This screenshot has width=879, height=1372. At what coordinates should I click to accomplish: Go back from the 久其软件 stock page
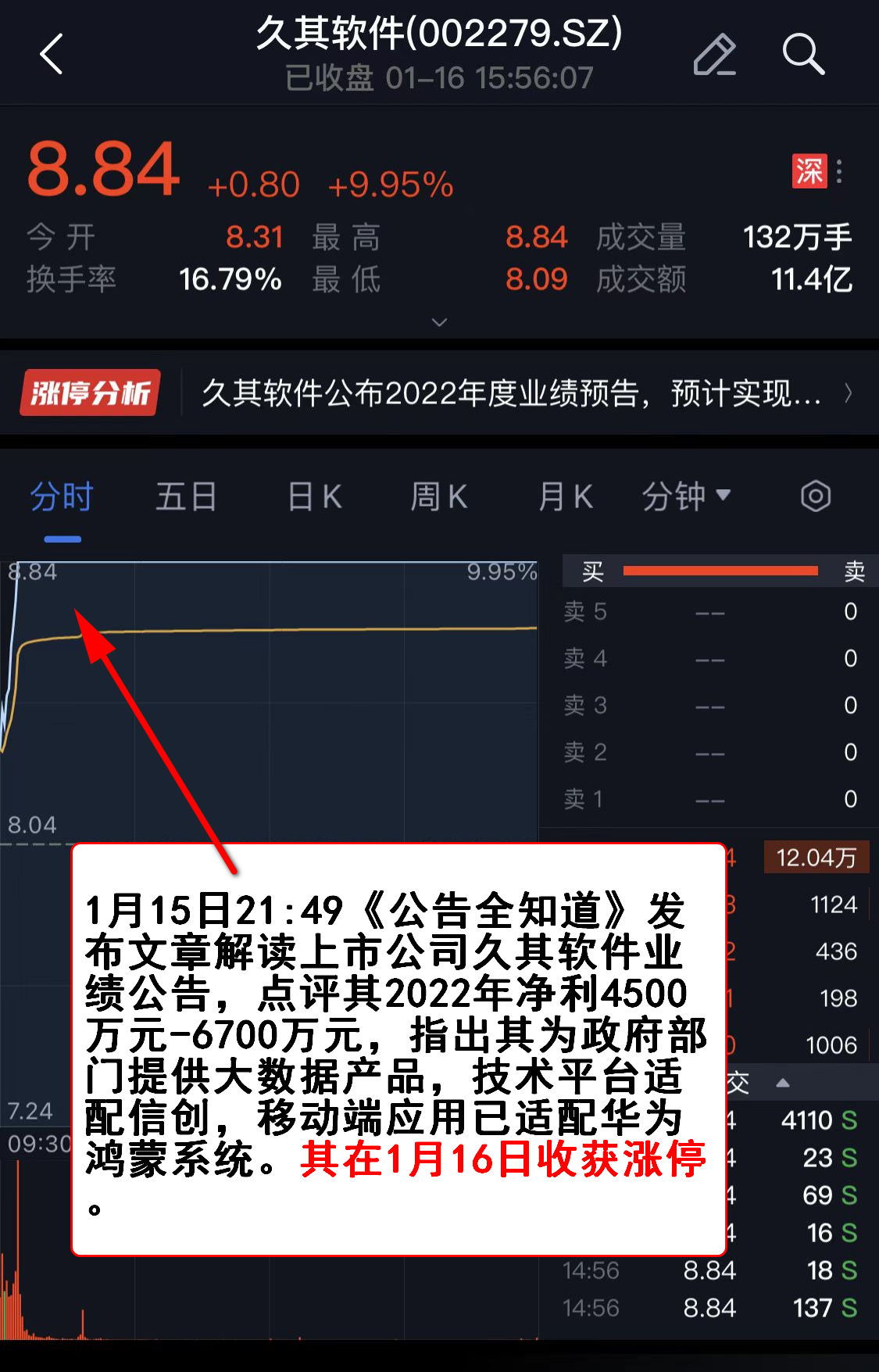52,55
